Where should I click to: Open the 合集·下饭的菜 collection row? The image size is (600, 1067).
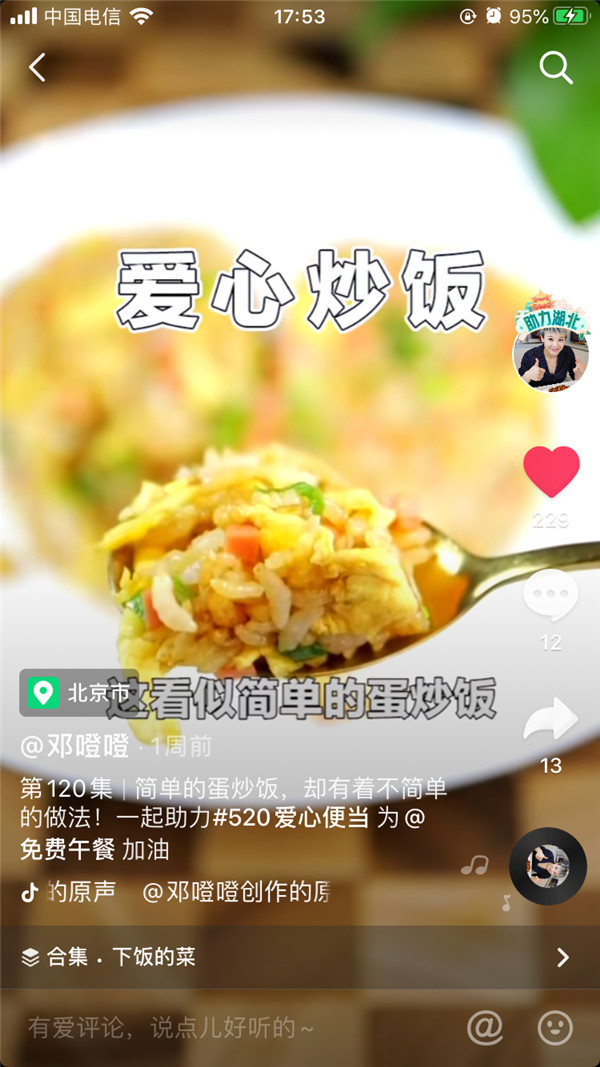click(x=298, y=957)
